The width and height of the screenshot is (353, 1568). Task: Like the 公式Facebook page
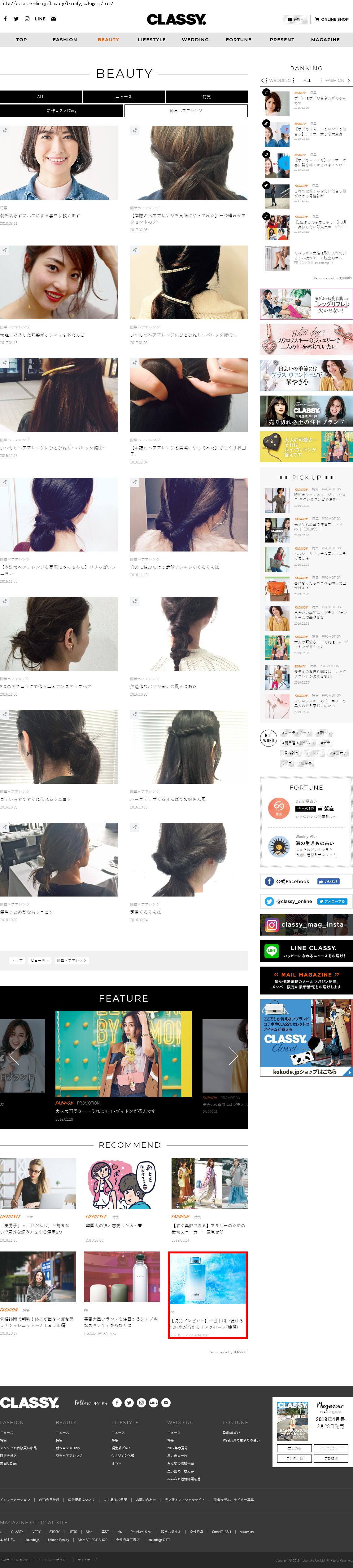pyautogui.click(x=328, y=881)
